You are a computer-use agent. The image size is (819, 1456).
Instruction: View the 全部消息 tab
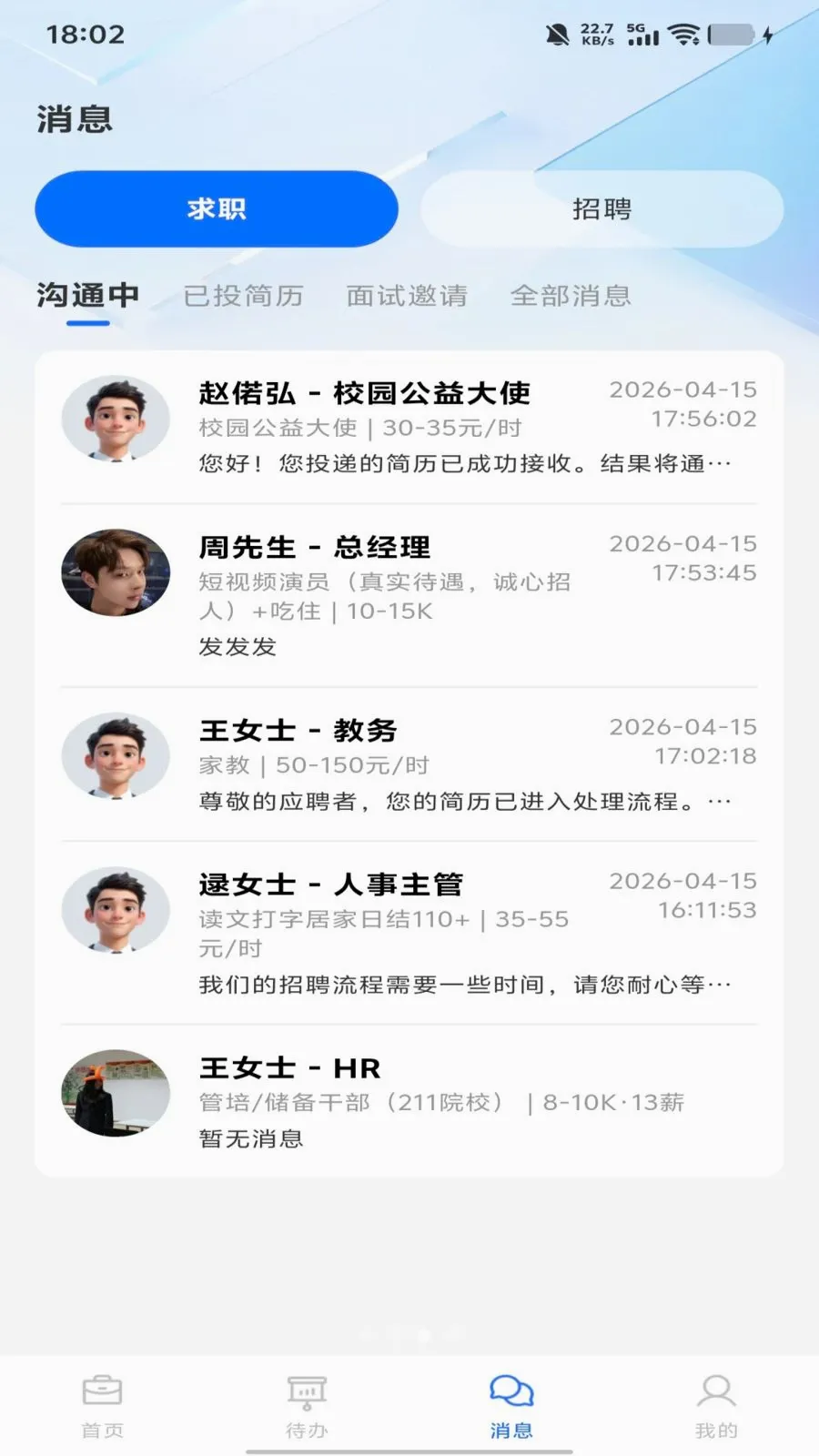(571, 296)
